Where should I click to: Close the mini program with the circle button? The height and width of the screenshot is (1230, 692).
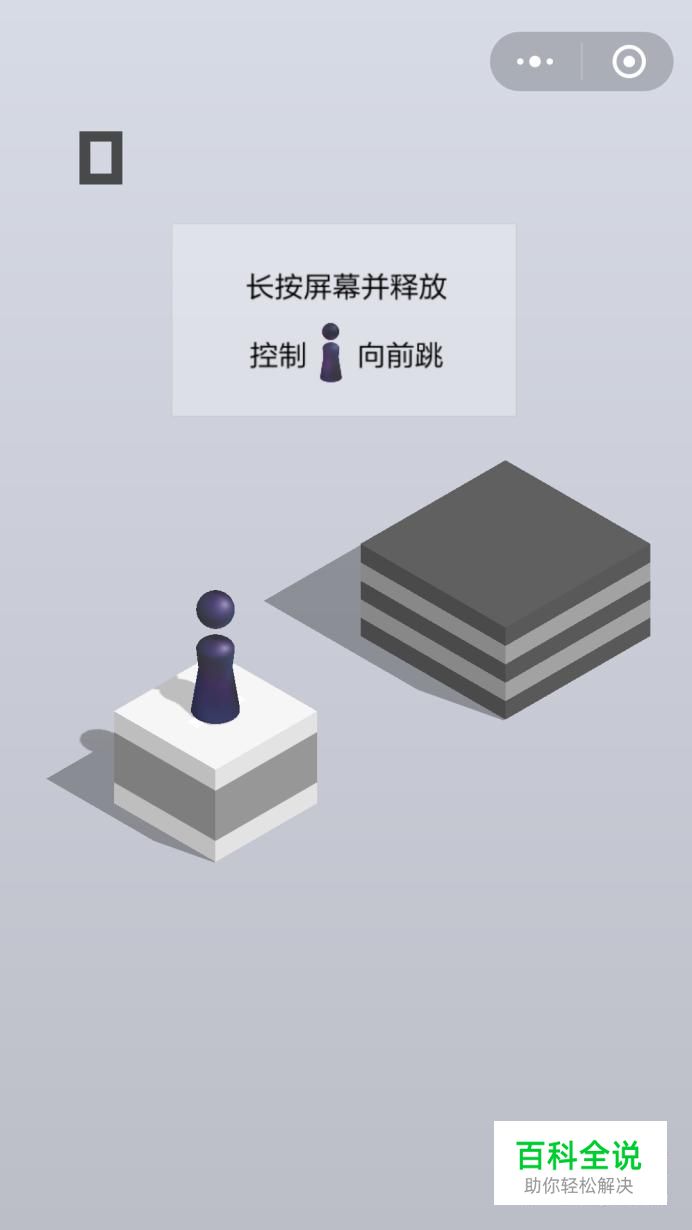coord(628,62)
